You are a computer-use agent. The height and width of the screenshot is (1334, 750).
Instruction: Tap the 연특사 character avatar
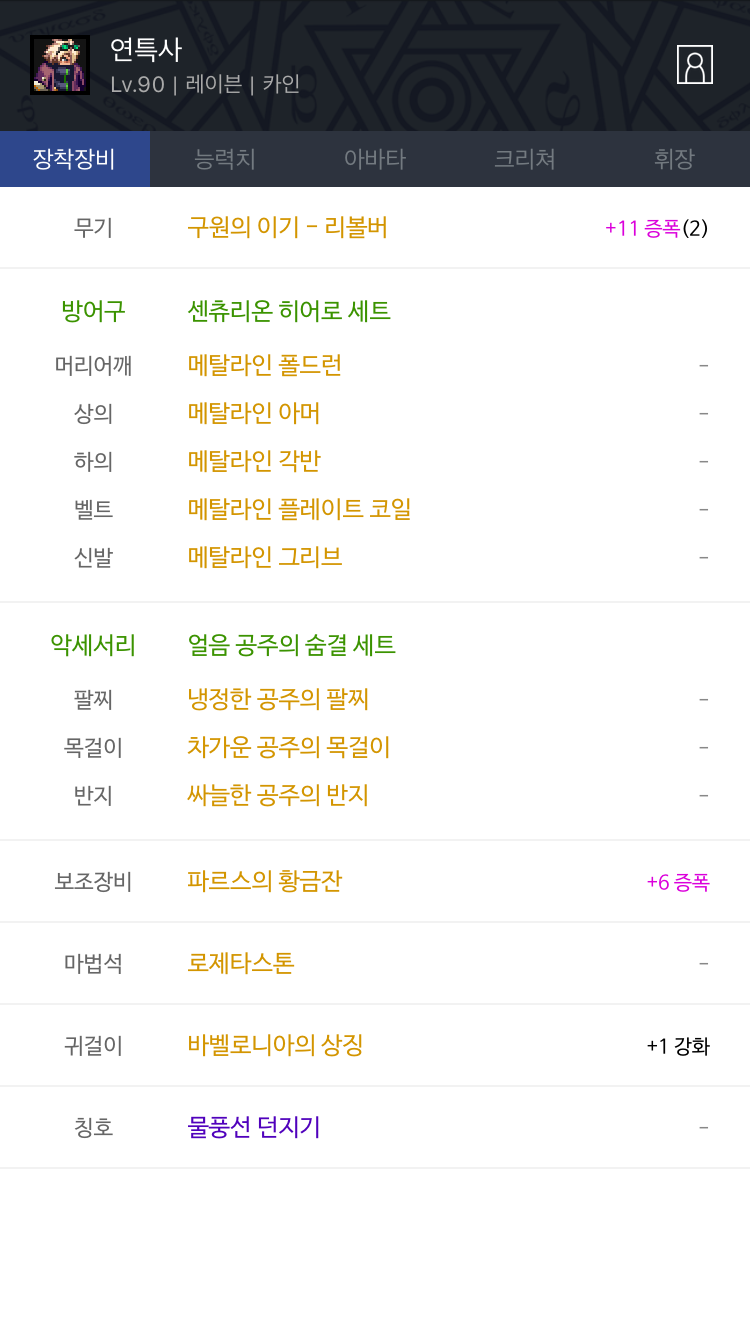click(60, 65)
